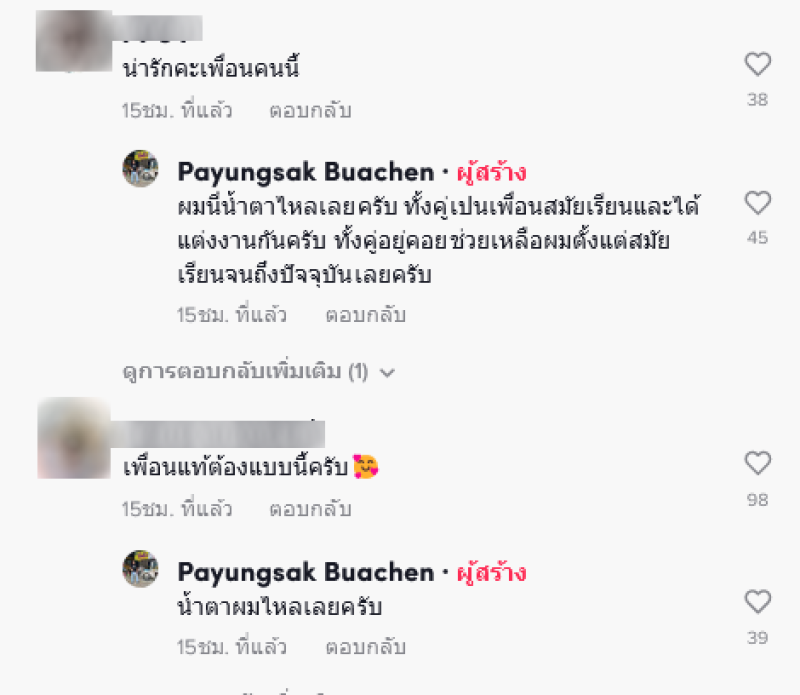Like the comment 'น่ารักคะเพื่อนคนนี้'
This screenshot has width=800, height=695.
click(x=758, y=65)
